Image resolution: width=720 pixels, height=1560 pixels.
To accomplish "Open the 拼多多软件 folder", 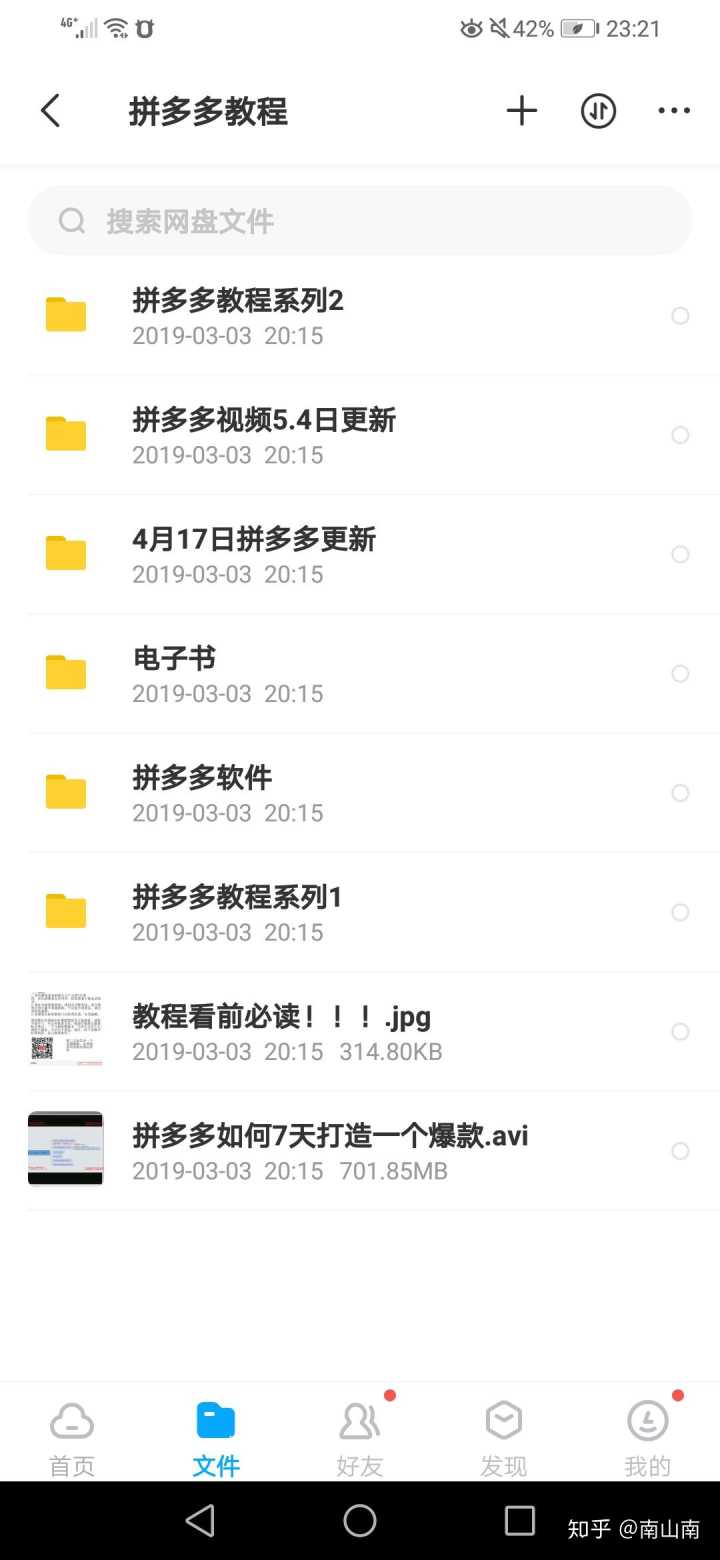I will pyautogui.click(x=202, y=793).
